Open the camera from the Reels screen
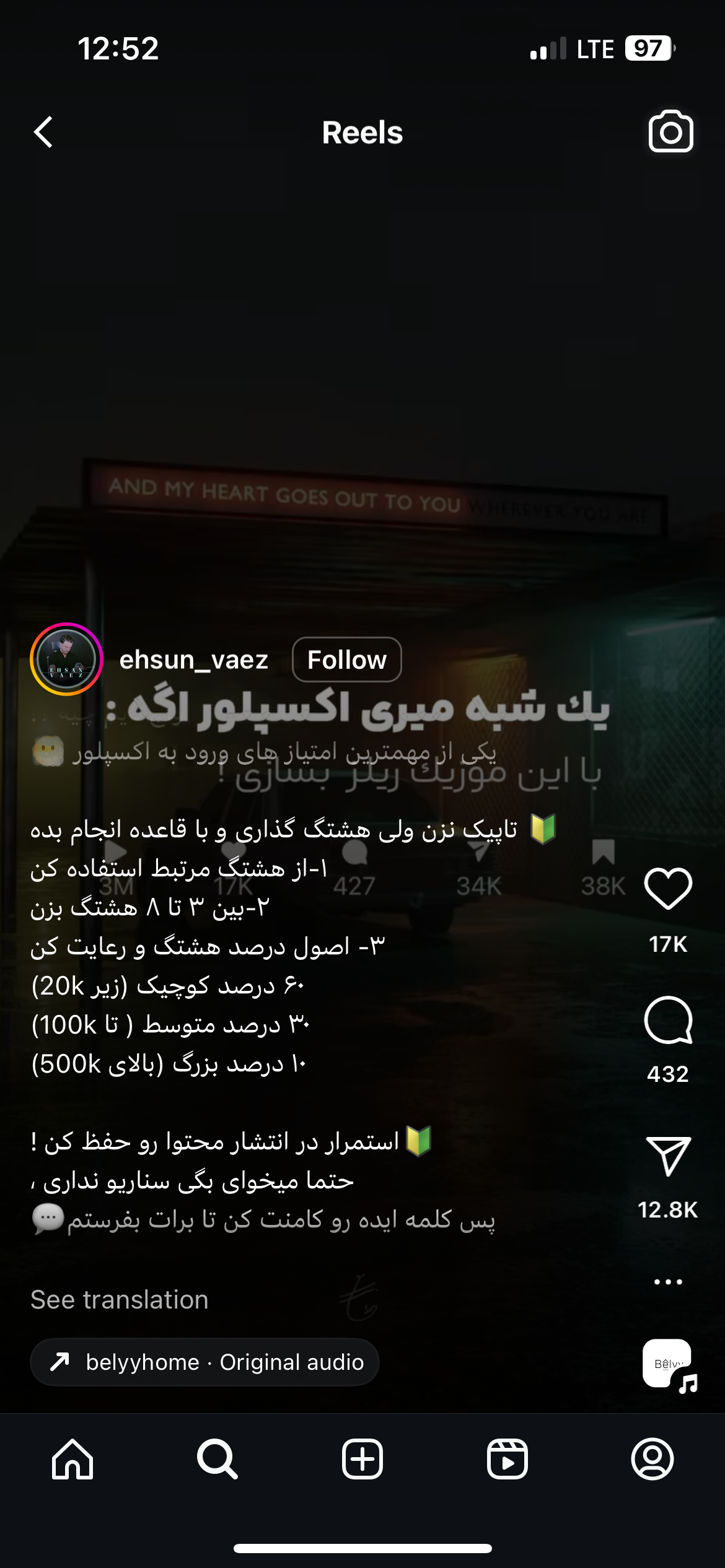 click(x=670, y=132)
